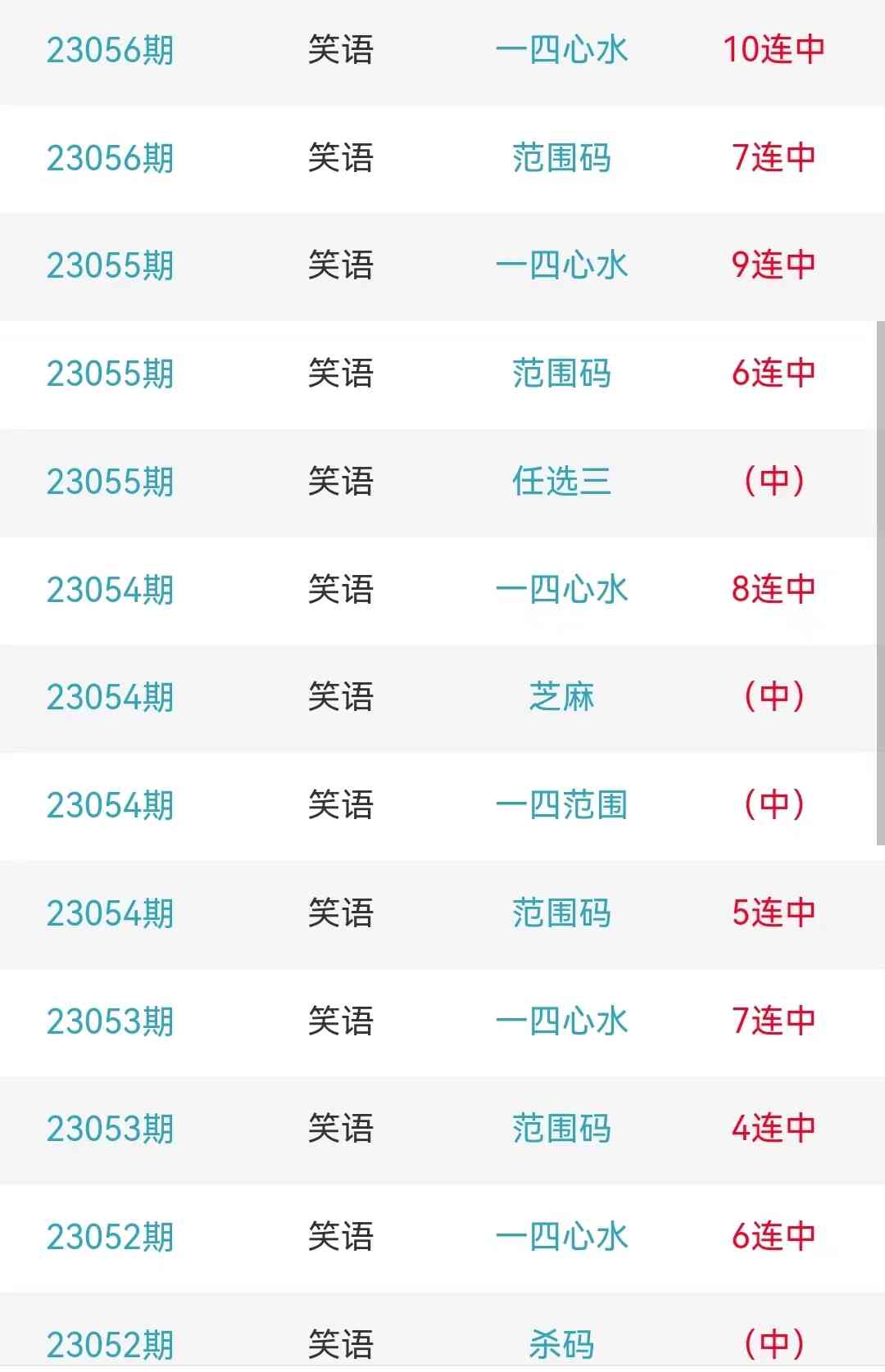Screen dimensions: 885x1372
Task: View 23053期 一四心水 7连中 entry
Action: (x=561, y=1021)
